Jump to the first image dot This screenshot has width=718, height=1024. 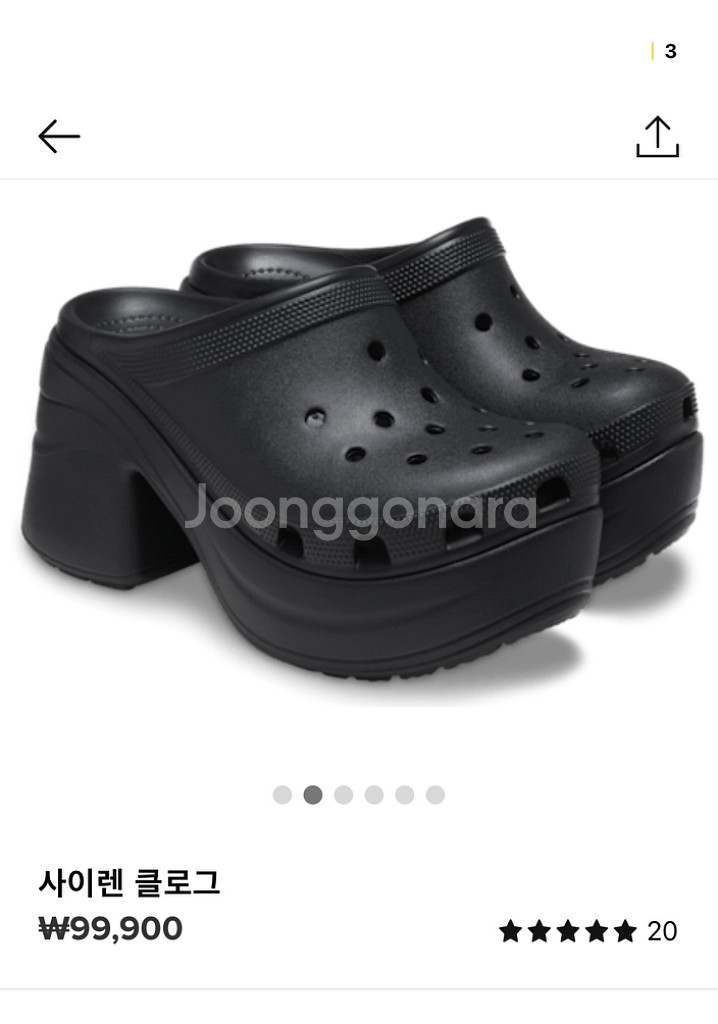(x=282, y=795)
